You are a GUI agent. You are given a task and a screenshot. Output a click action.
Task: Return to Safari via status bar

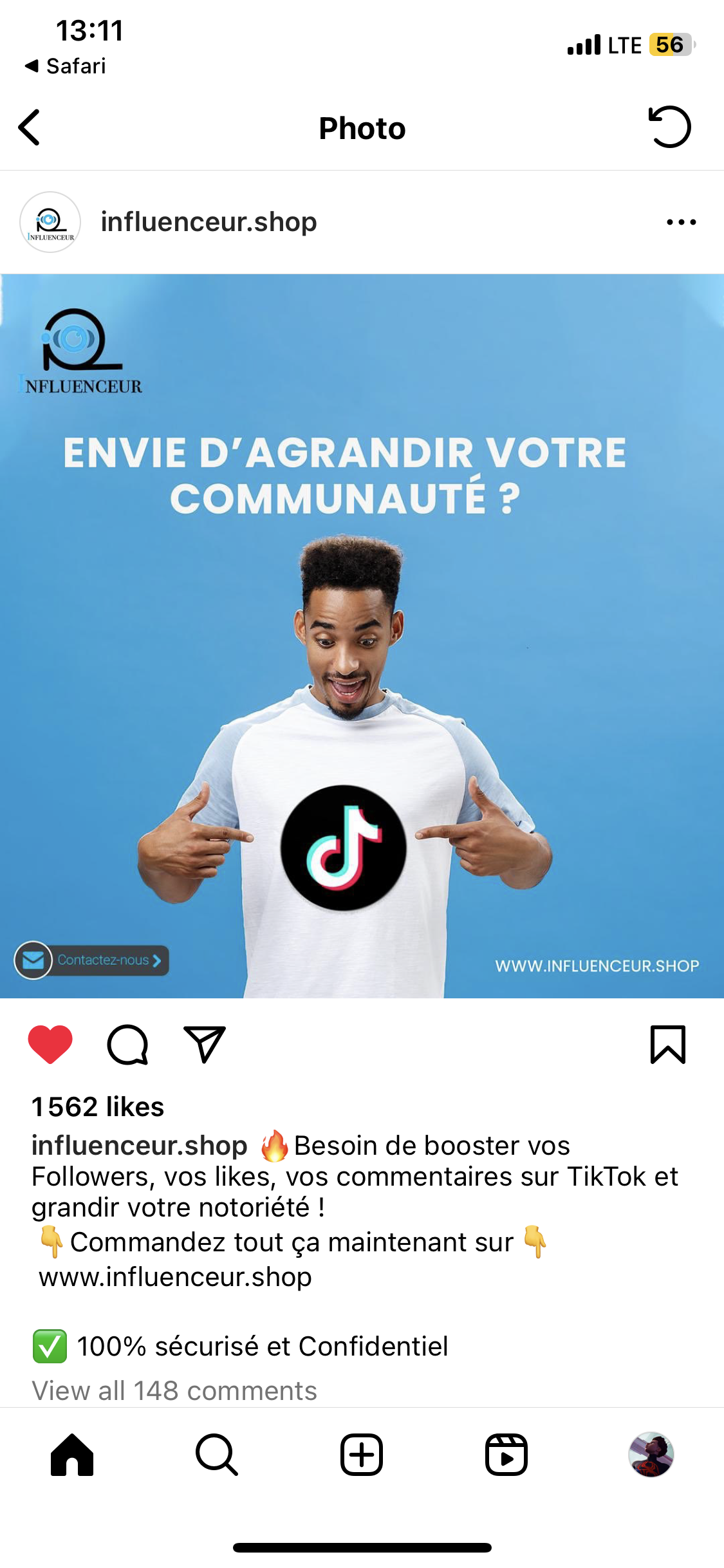click(x=66, y=66)
